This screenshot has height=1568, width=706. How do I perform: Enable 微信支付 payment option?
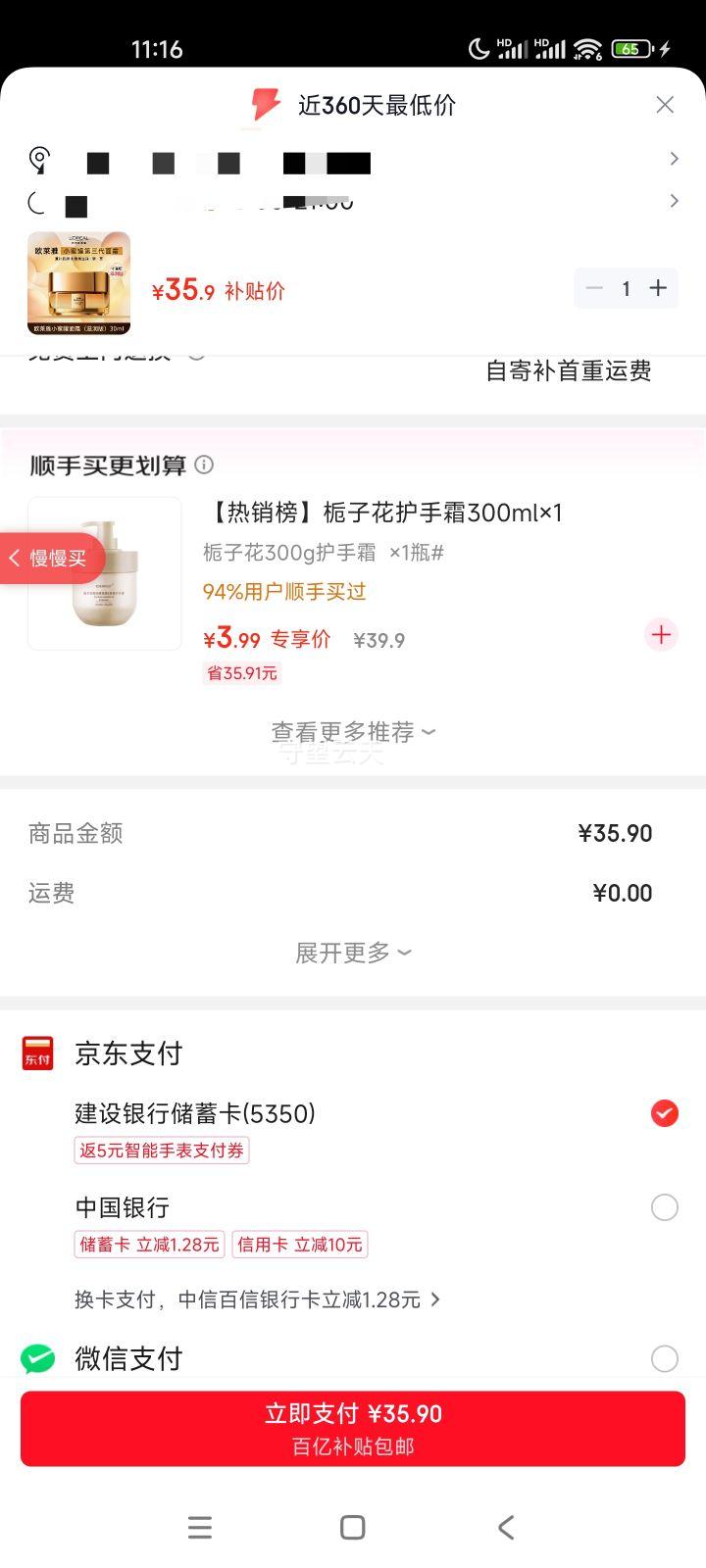point(665,1358)
